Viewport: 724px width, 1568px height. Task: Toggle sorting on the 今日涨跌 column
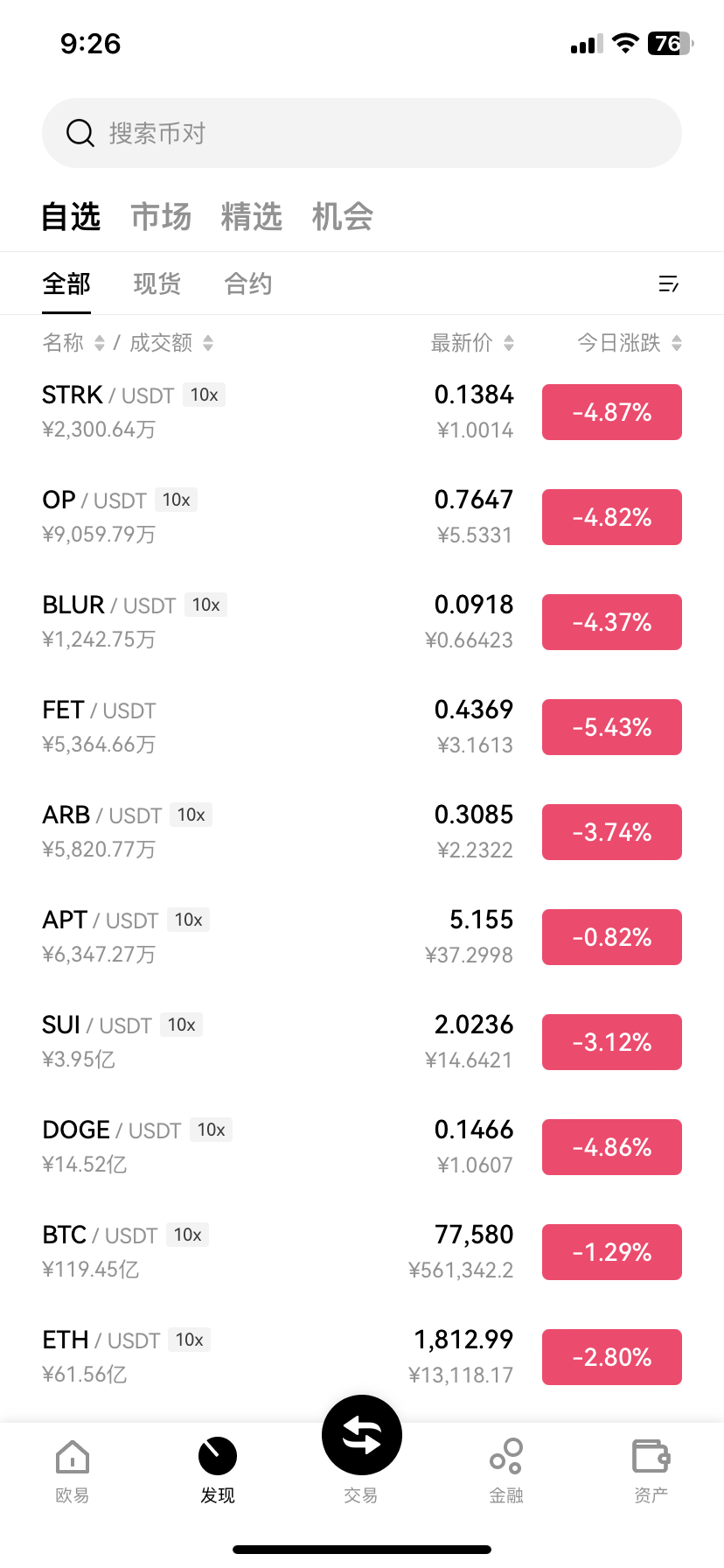point(677,343)
